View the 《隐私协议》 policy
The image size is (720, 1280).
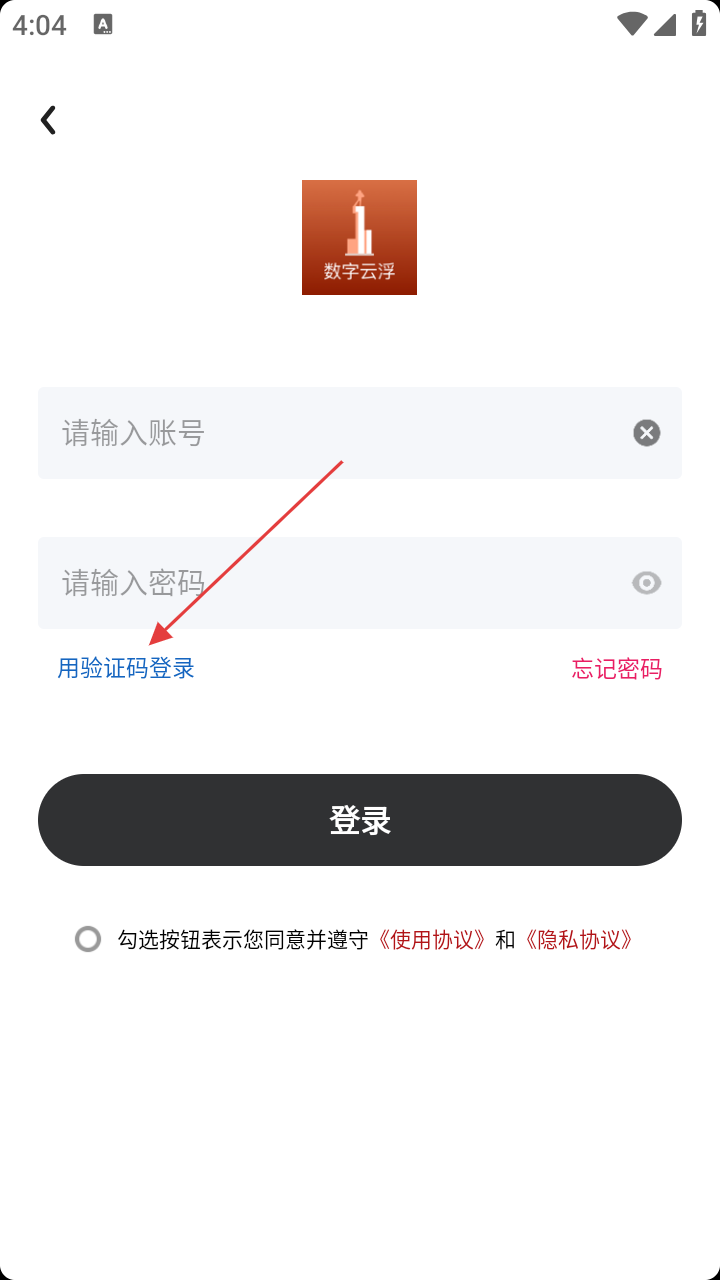click(579, 940)
